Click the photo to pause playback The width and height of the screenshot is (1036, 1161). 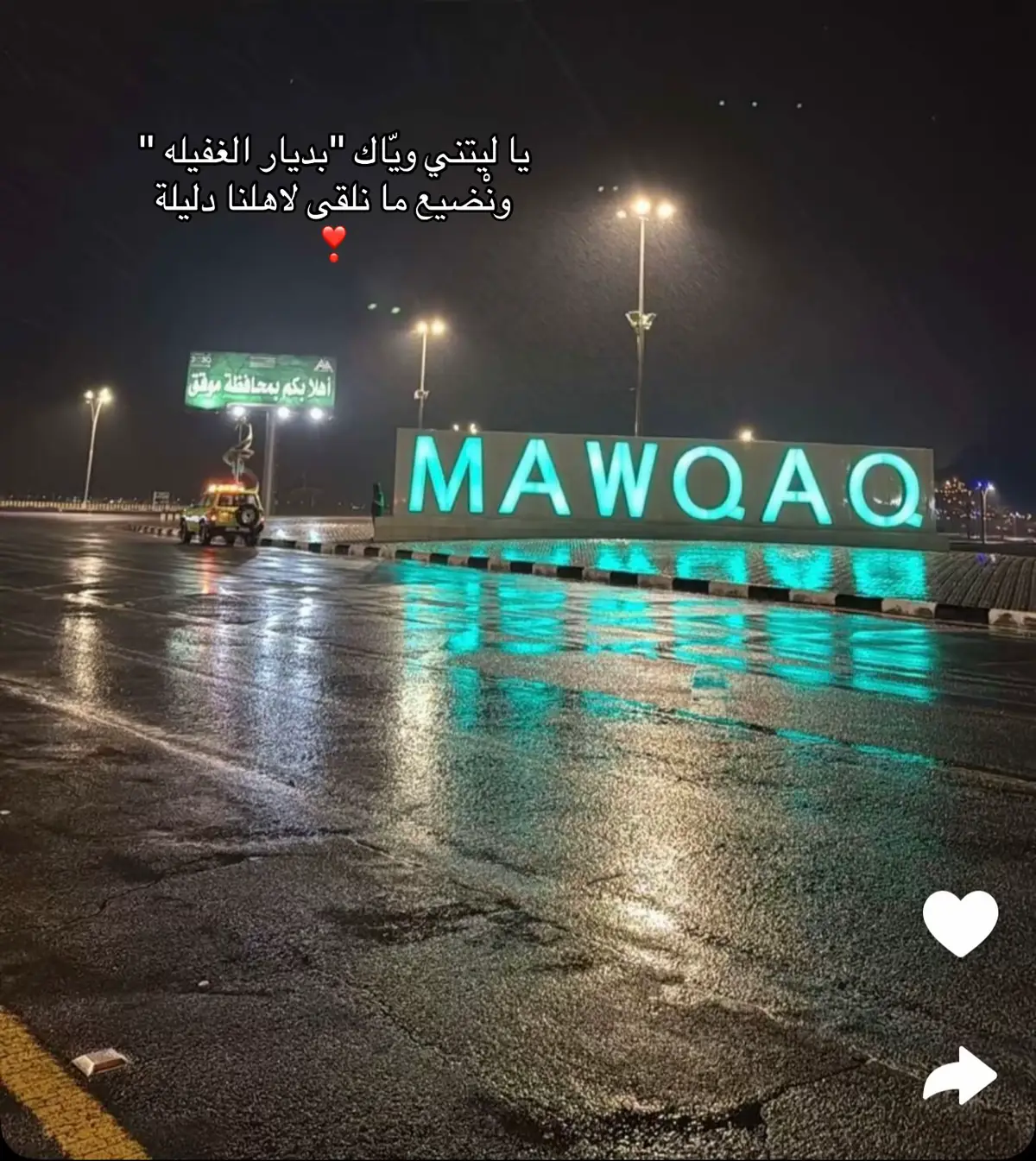(518, 777)
